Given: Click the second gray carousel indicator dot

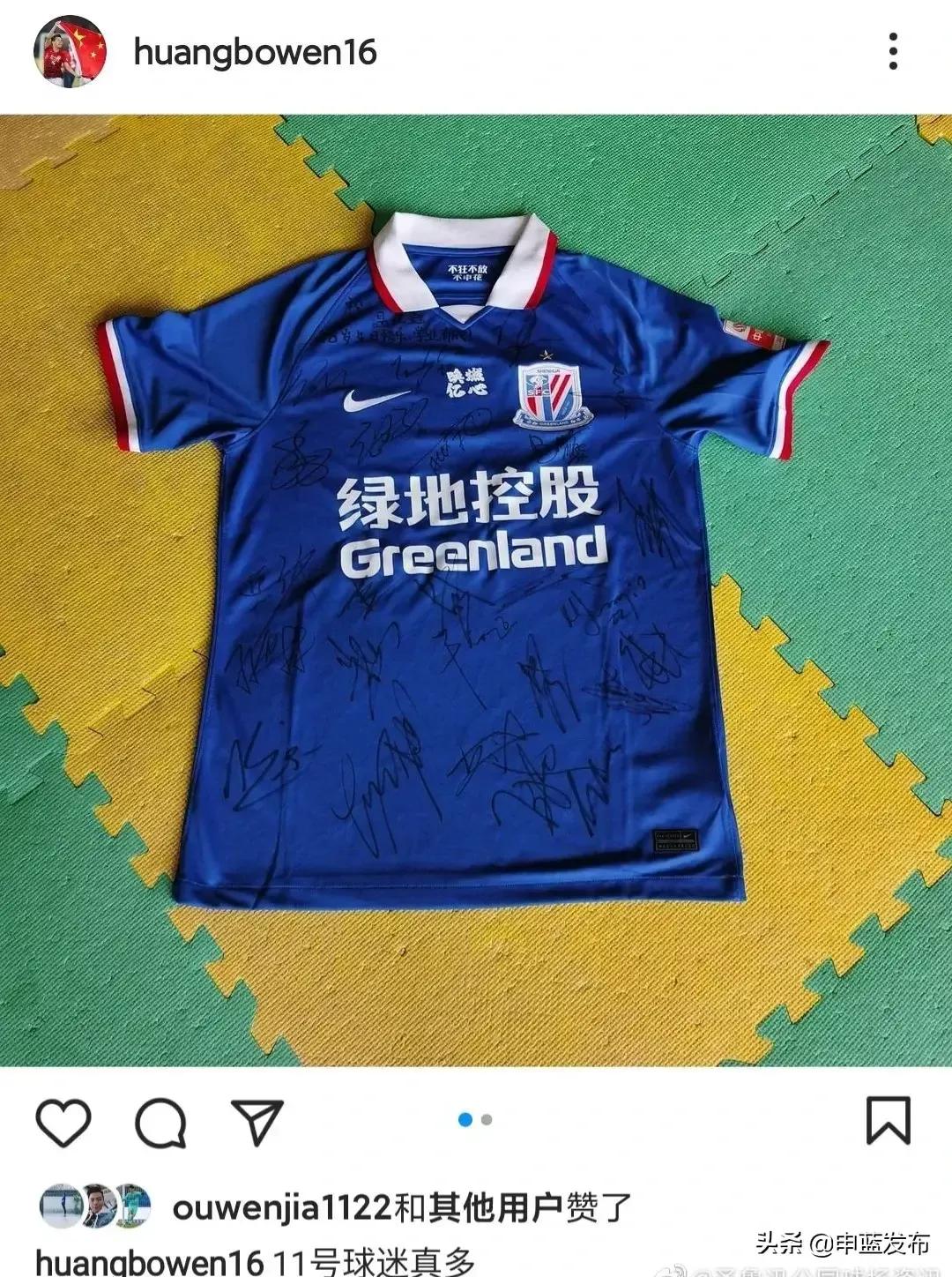Looking at the screenshot, I should (x=487, y=1121).
